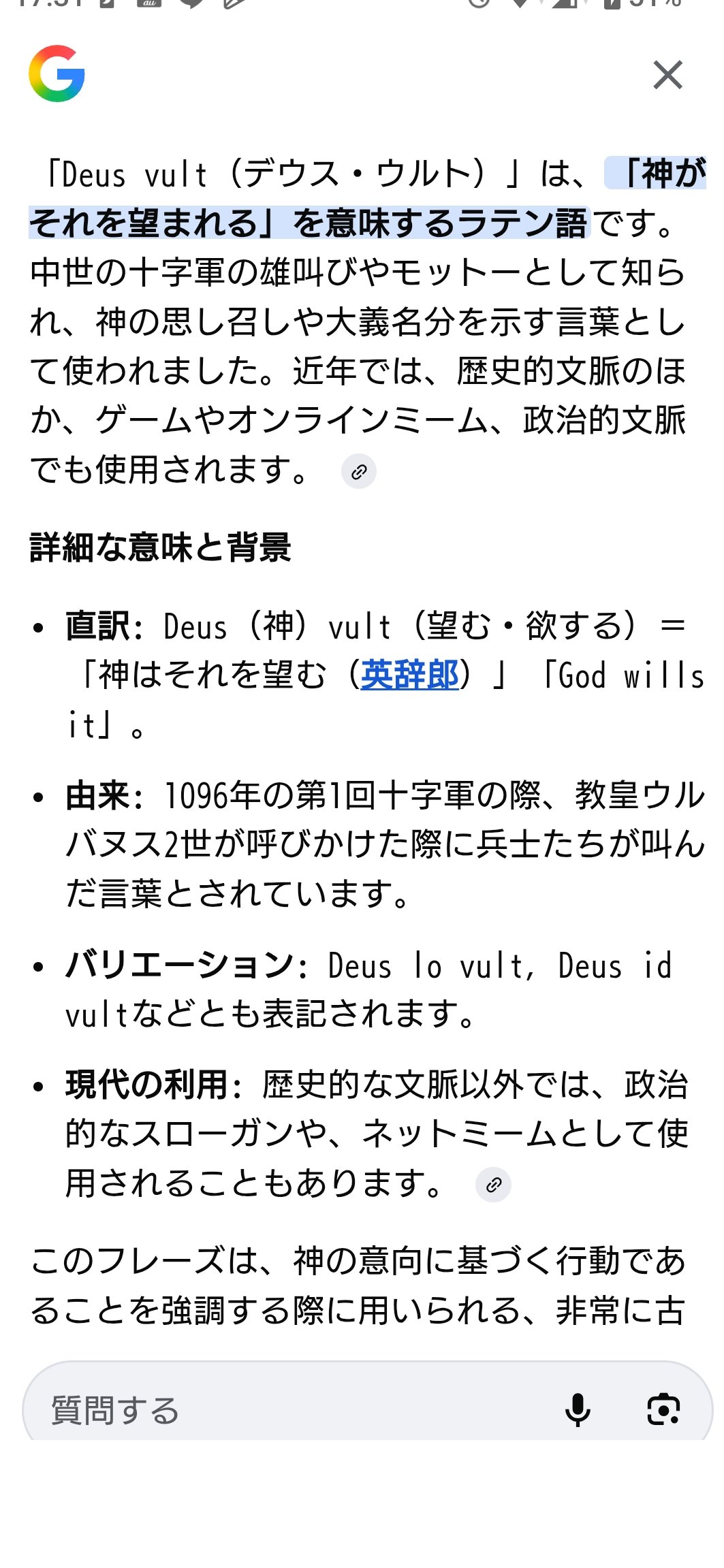The image size is (724, 1568).
Task: Close the Google AI answer panel
Action: [667, 75]
